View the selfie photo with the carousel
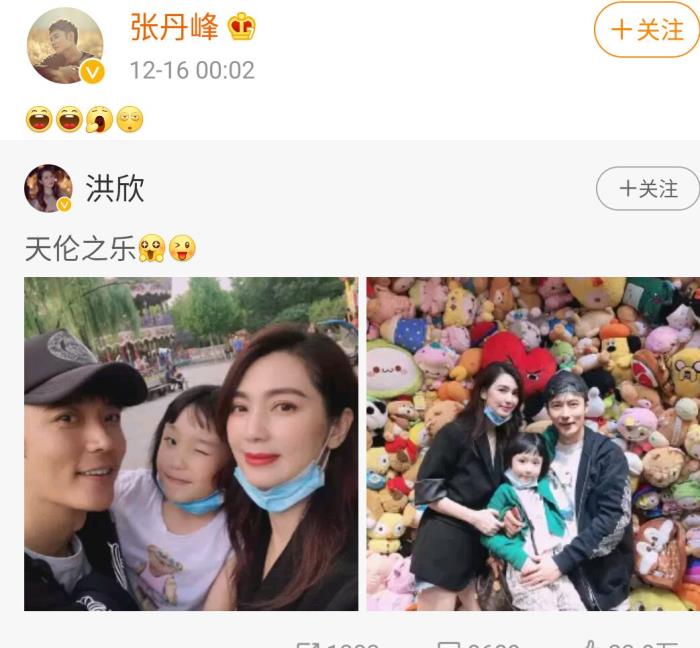700x648 pixels. click(191, 444)
